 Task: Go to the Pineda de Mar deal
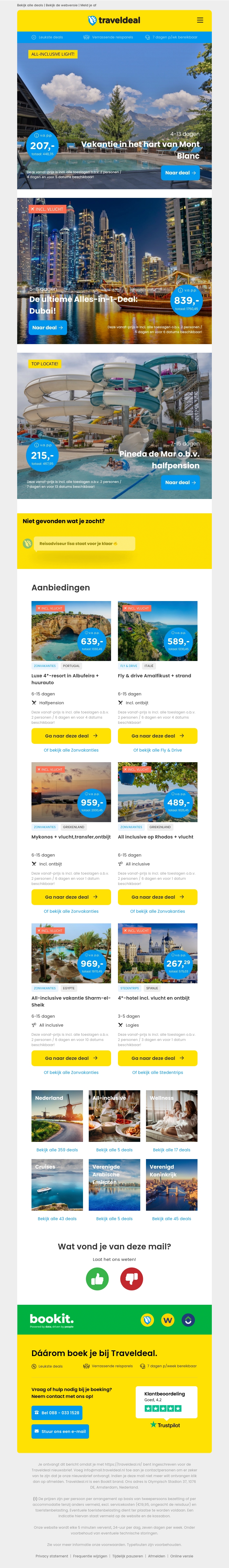[180, 483]
